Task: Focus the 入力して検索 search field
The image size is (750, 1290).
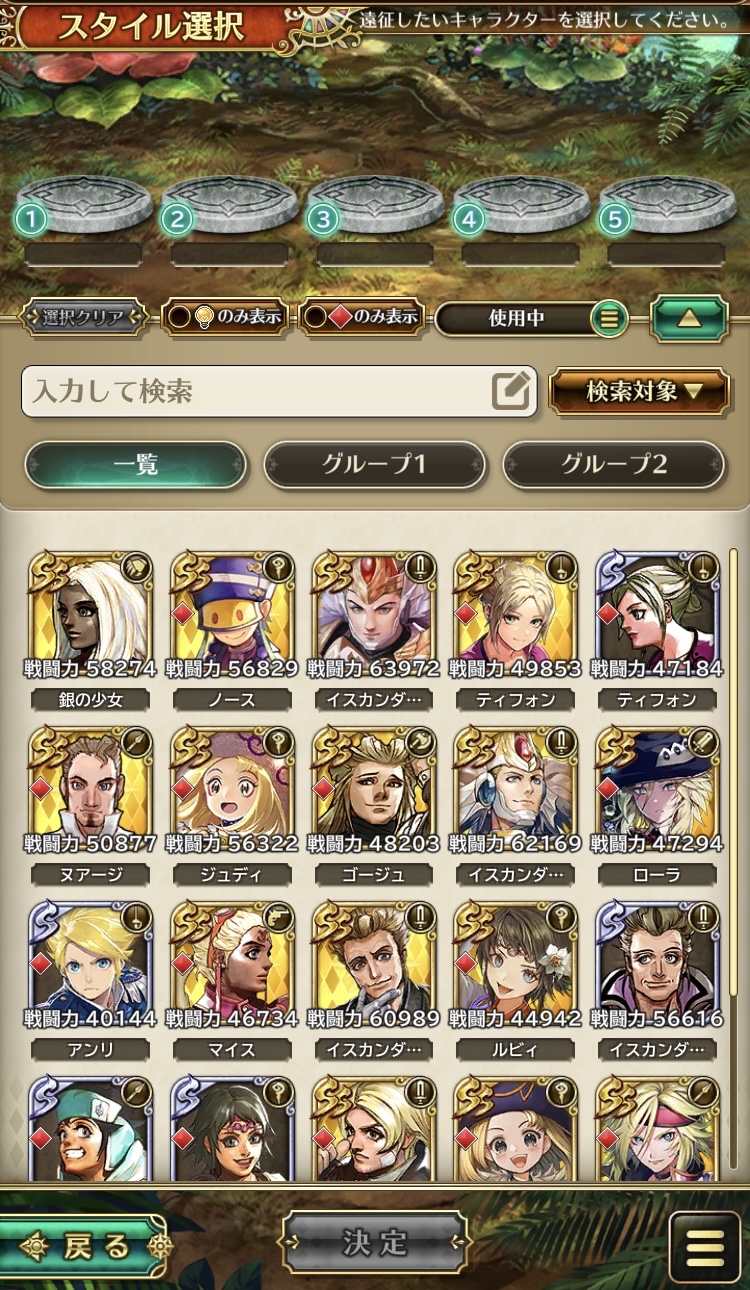Action: (260, 391)
